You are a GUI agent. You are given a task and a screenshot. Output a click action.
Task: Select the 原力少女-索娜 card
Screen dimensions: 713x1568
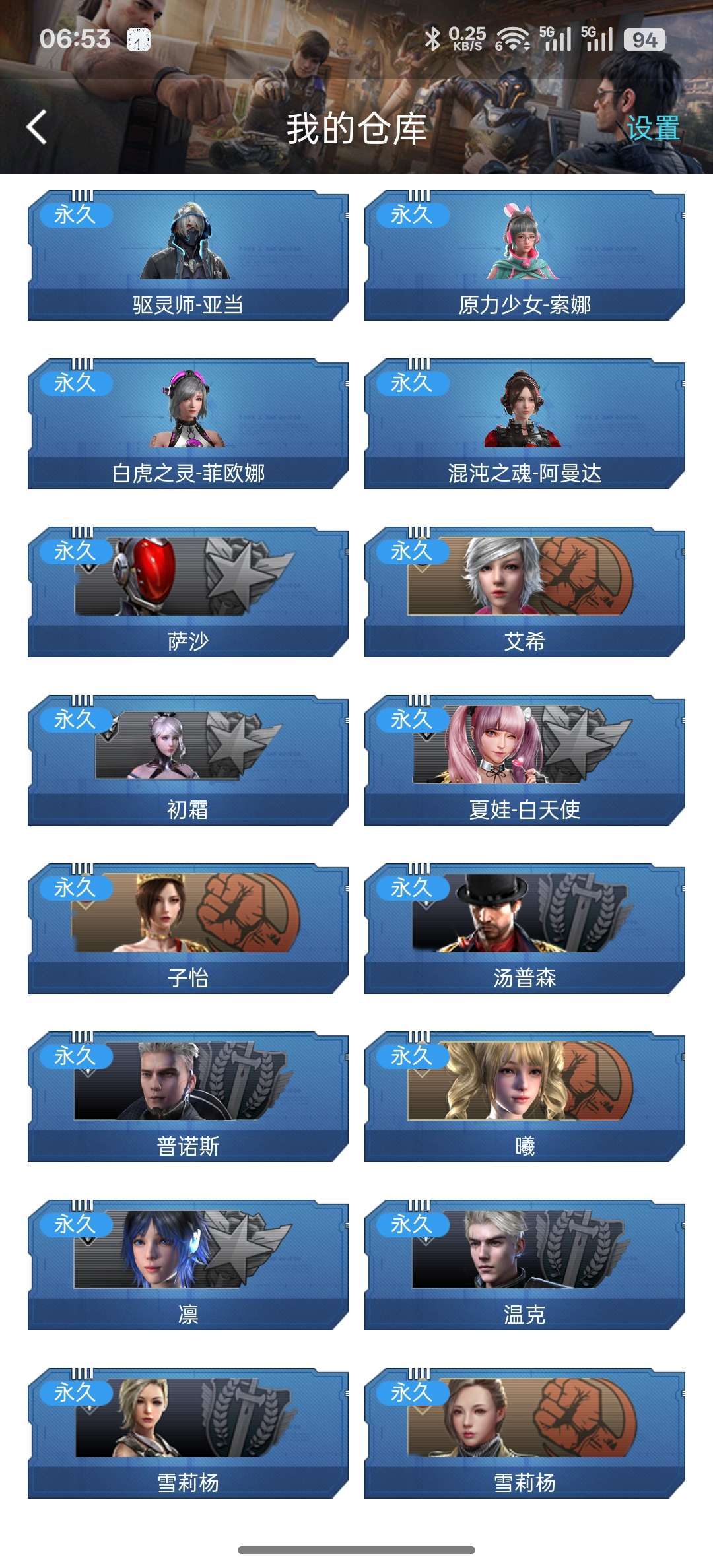(525, 256)
